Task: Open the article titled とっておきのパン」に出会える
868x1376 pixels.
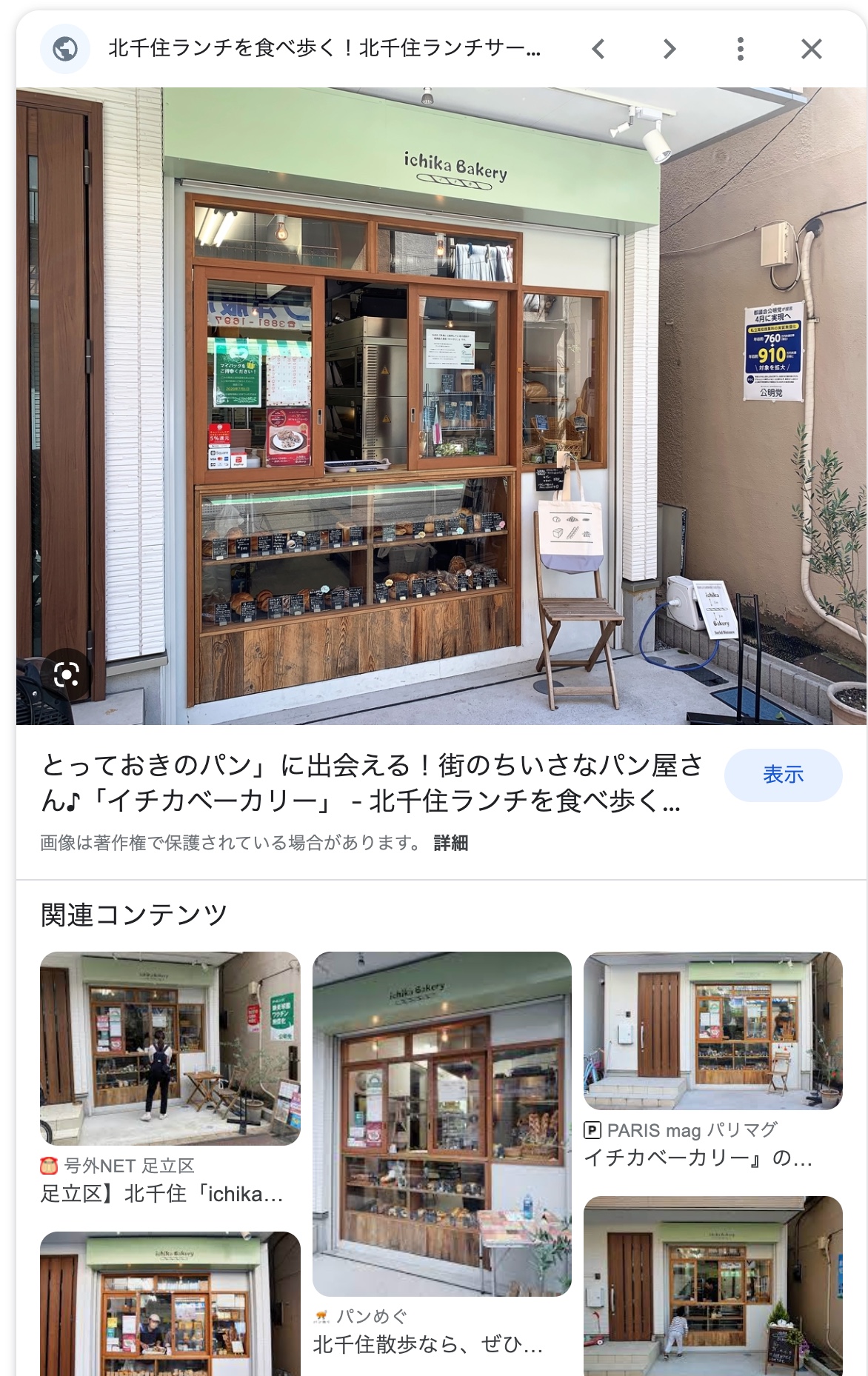Action: coord(372,783)
